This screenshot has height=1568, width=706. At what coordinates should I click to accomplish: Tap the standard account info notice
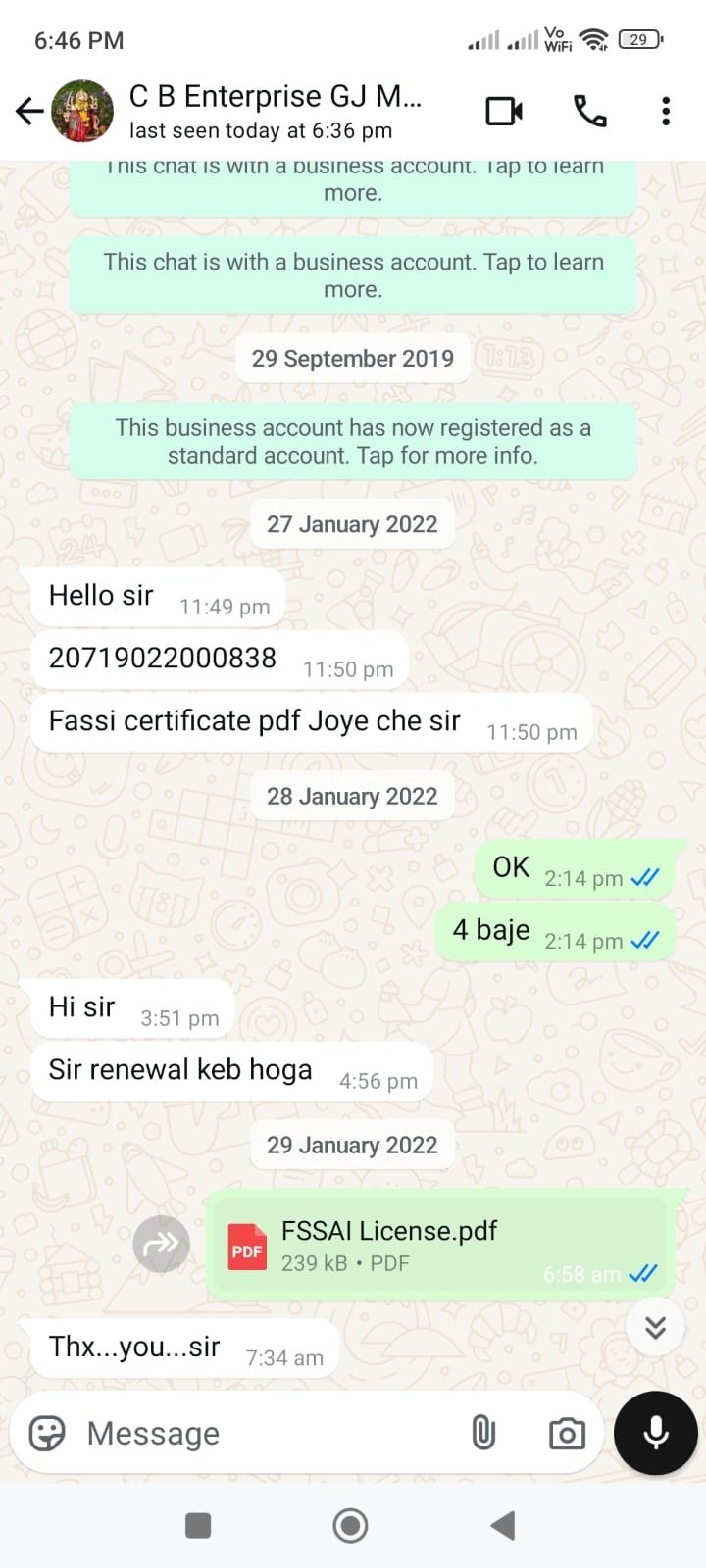tap(353, 441)
